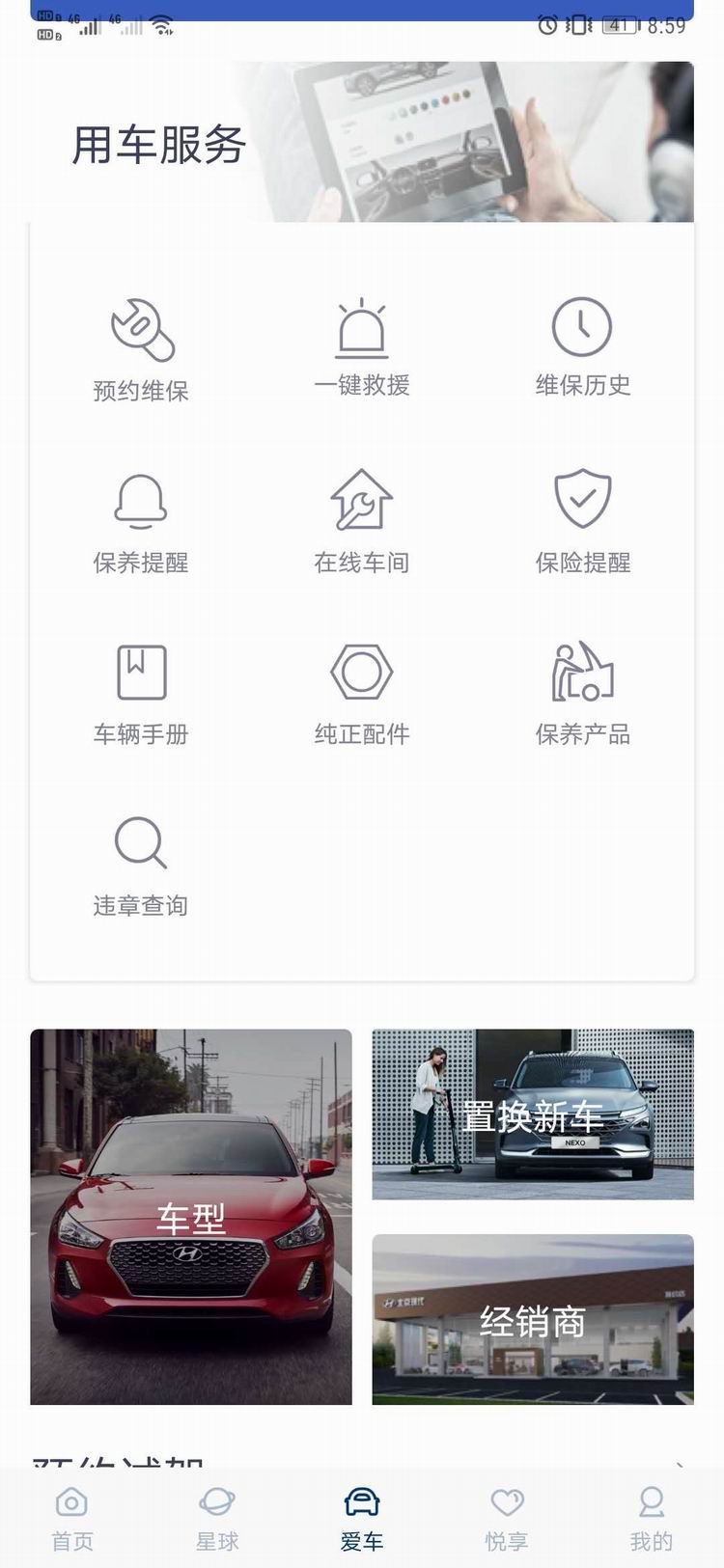Open 保险提醒 insurance reminder
Image resolution: width=724 pixels, height=1568 pixels.
tap(583, 523)
